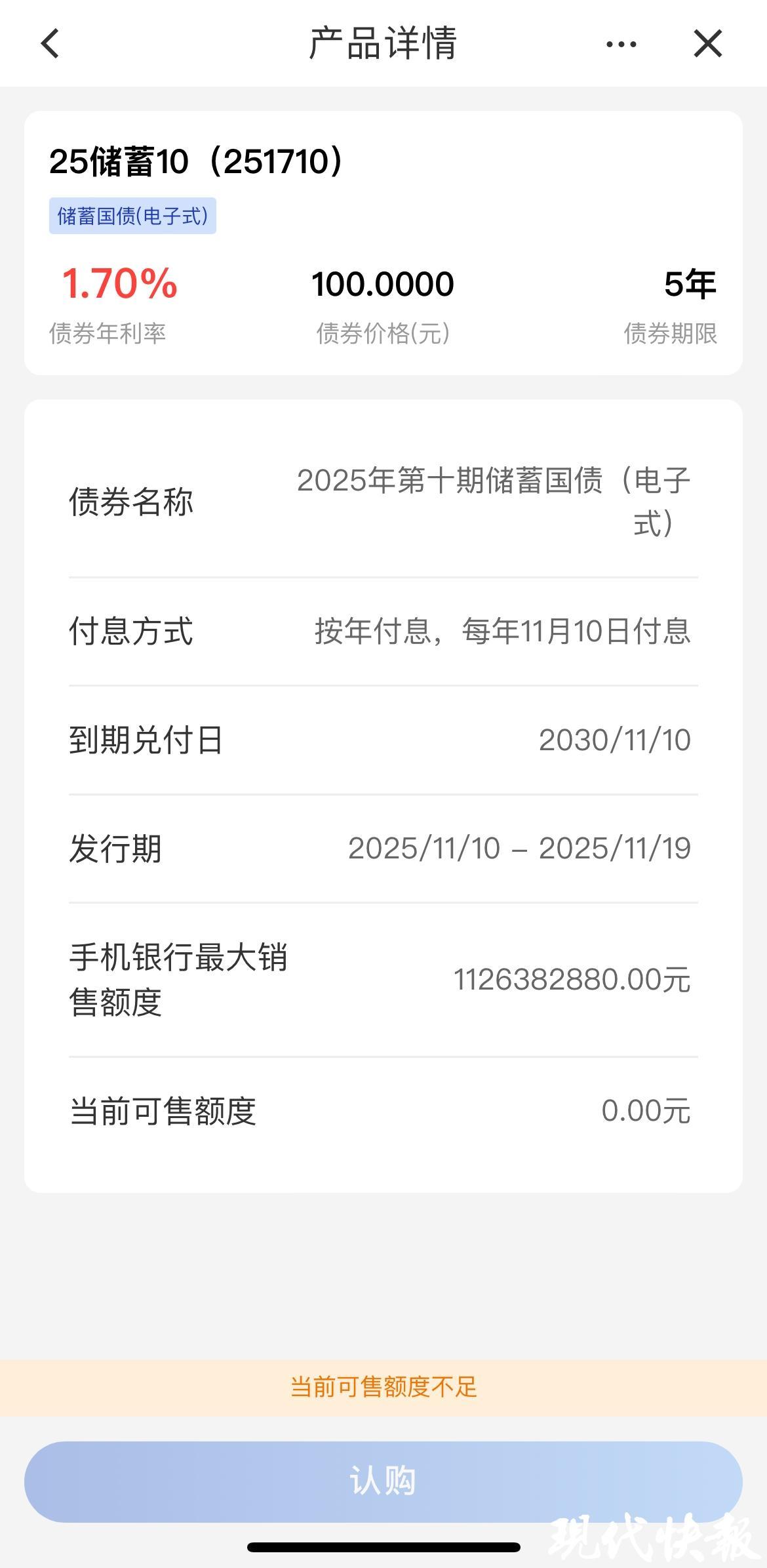Close the 产品详情 page

pos(707,44)
